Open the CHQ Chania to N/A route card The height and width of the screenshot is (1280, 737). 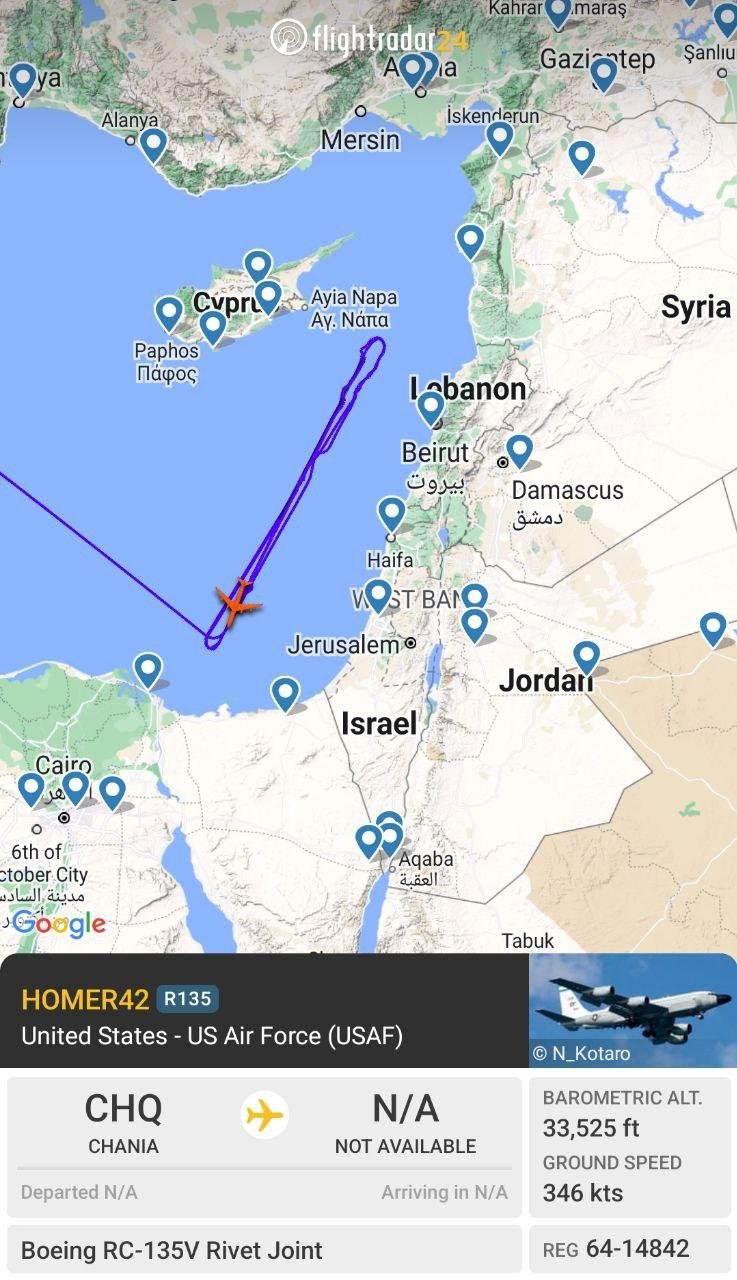(264, 1147)
